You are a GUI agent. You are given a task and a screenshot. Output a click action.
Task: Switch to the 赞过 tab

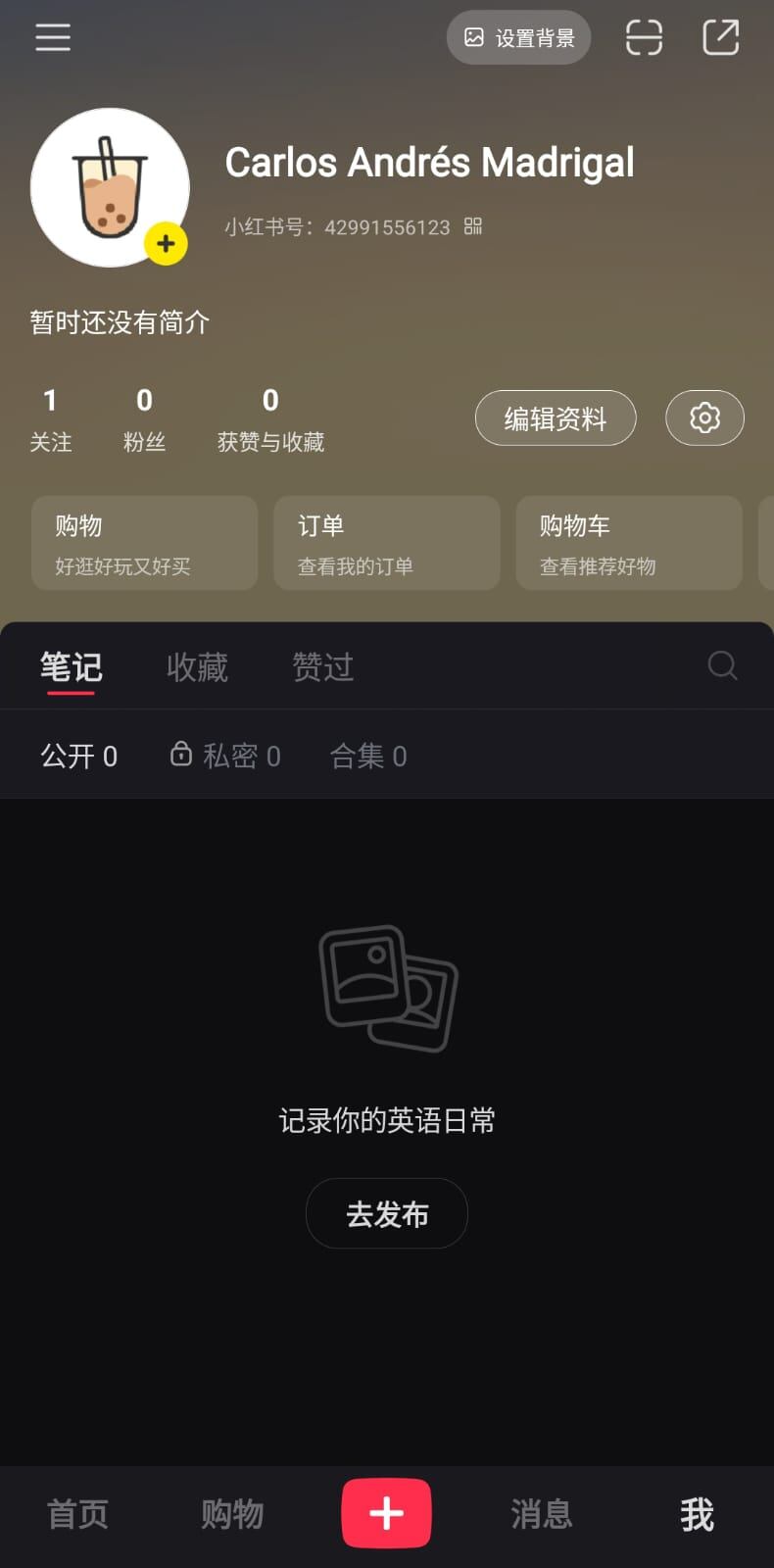[x=323, y=667]
